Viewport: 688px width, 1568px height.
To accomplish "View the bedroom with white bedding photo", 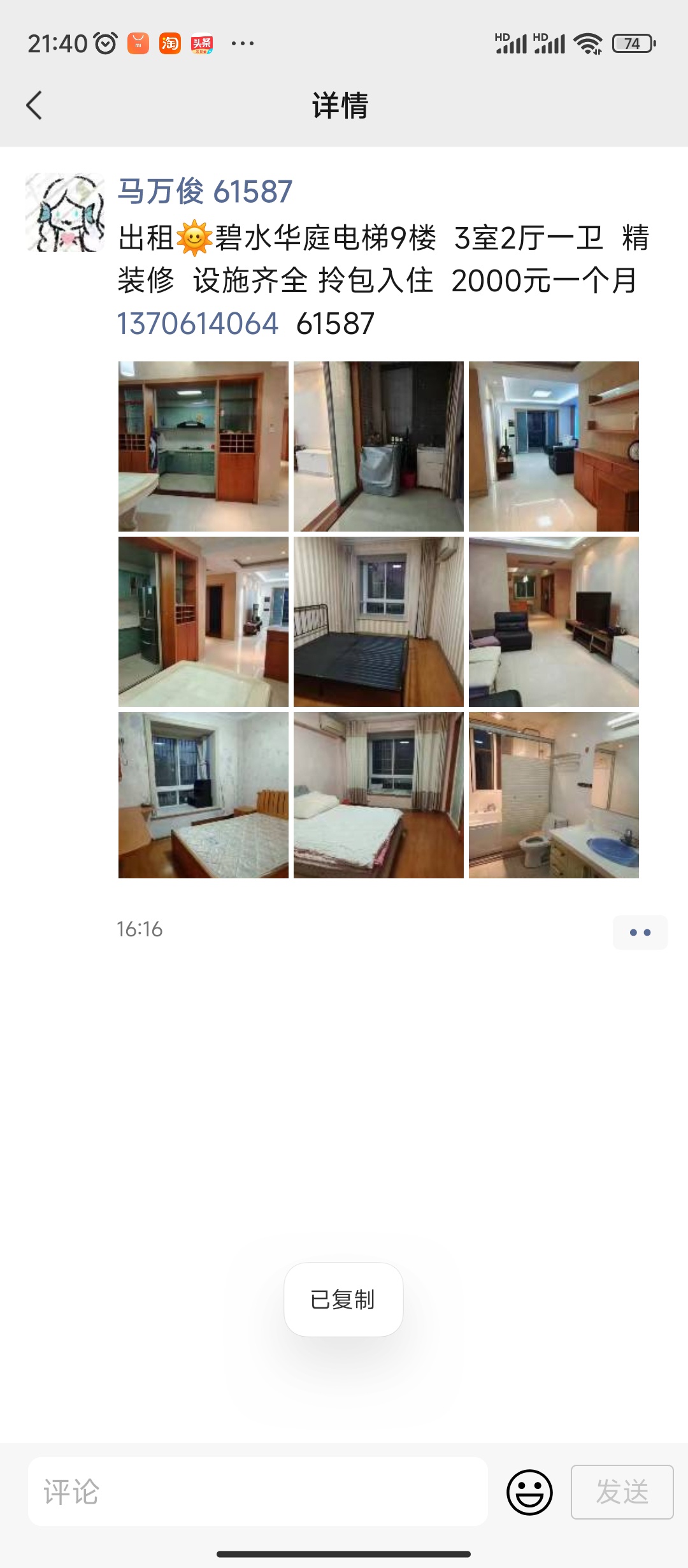I will click(x=378, y=795).
